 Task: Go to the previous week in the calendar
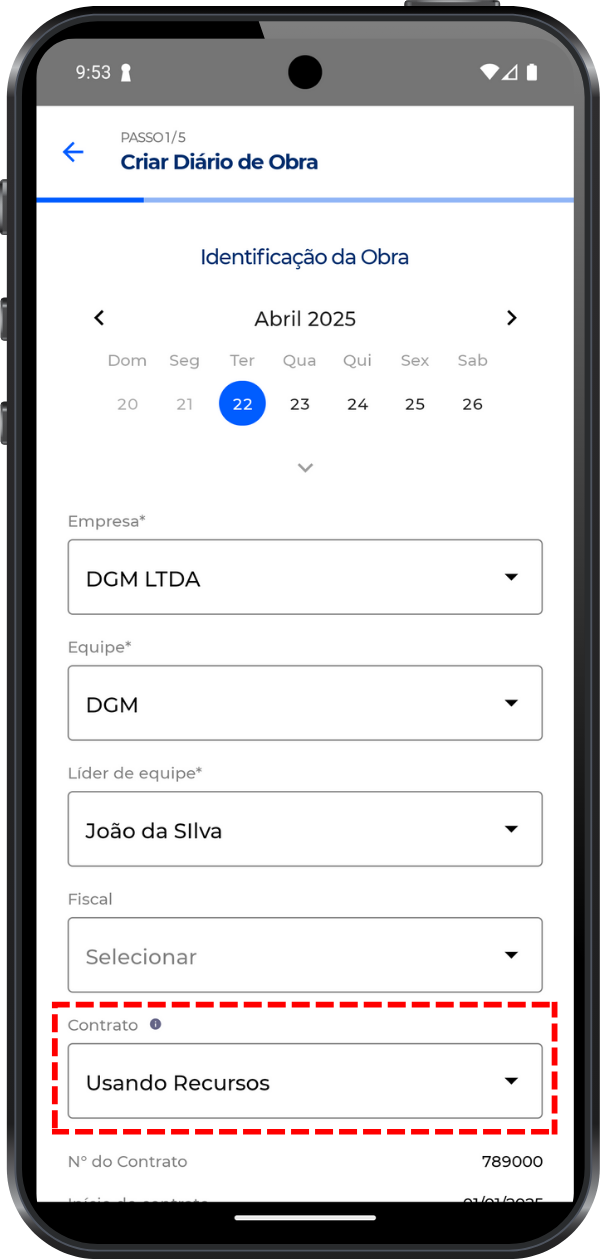tap(99, 318)
